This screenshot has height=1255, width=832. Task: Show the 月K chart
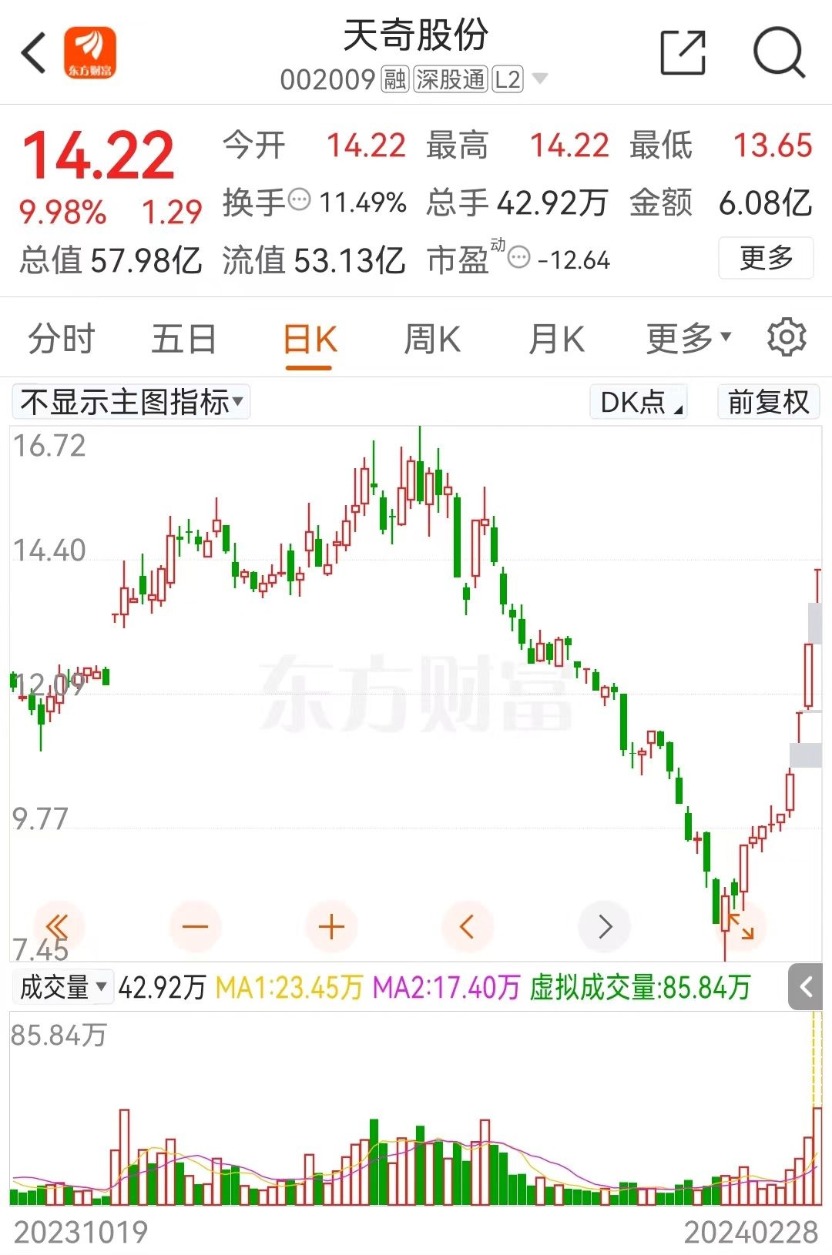tap(556, 340)
